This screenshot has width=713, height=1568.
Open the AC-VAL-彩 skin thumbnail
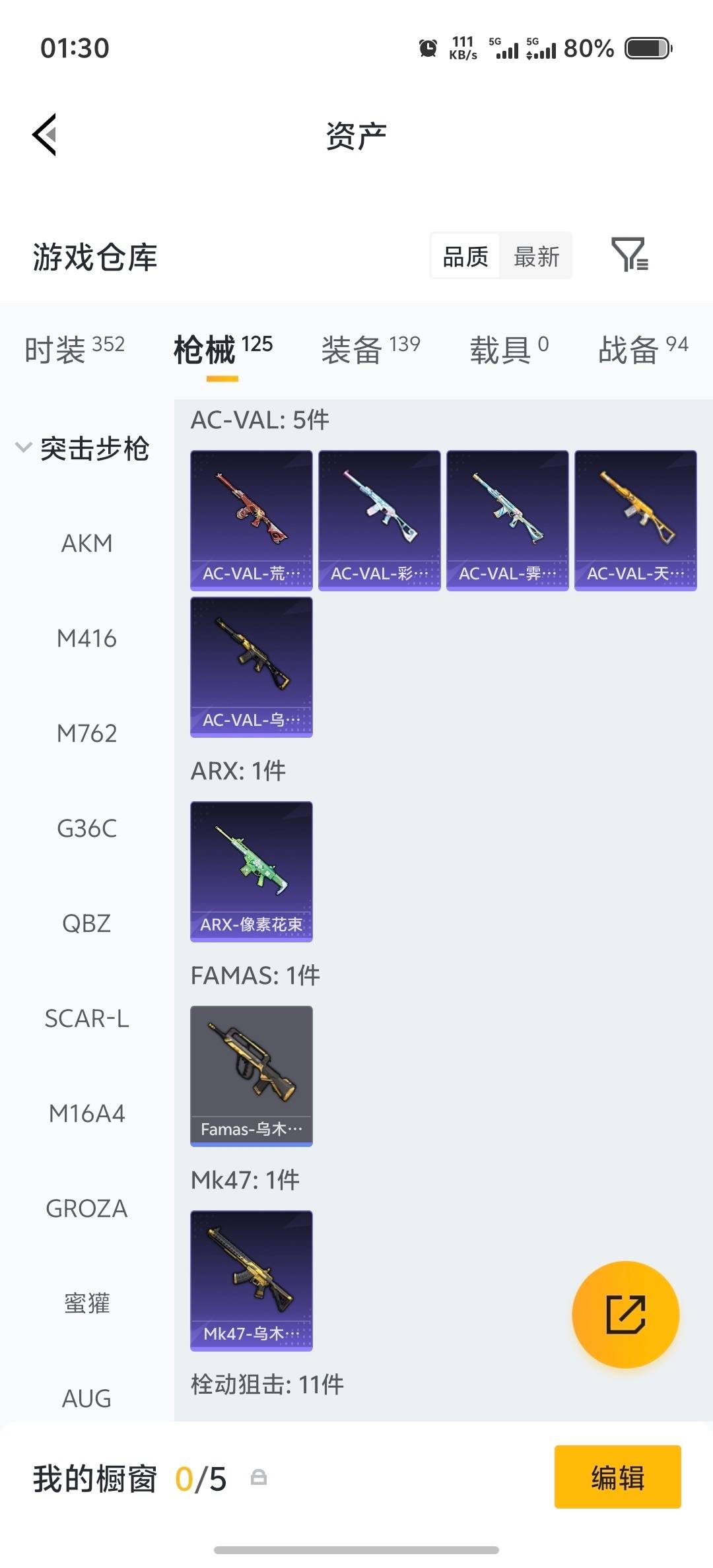click(379, 520)
